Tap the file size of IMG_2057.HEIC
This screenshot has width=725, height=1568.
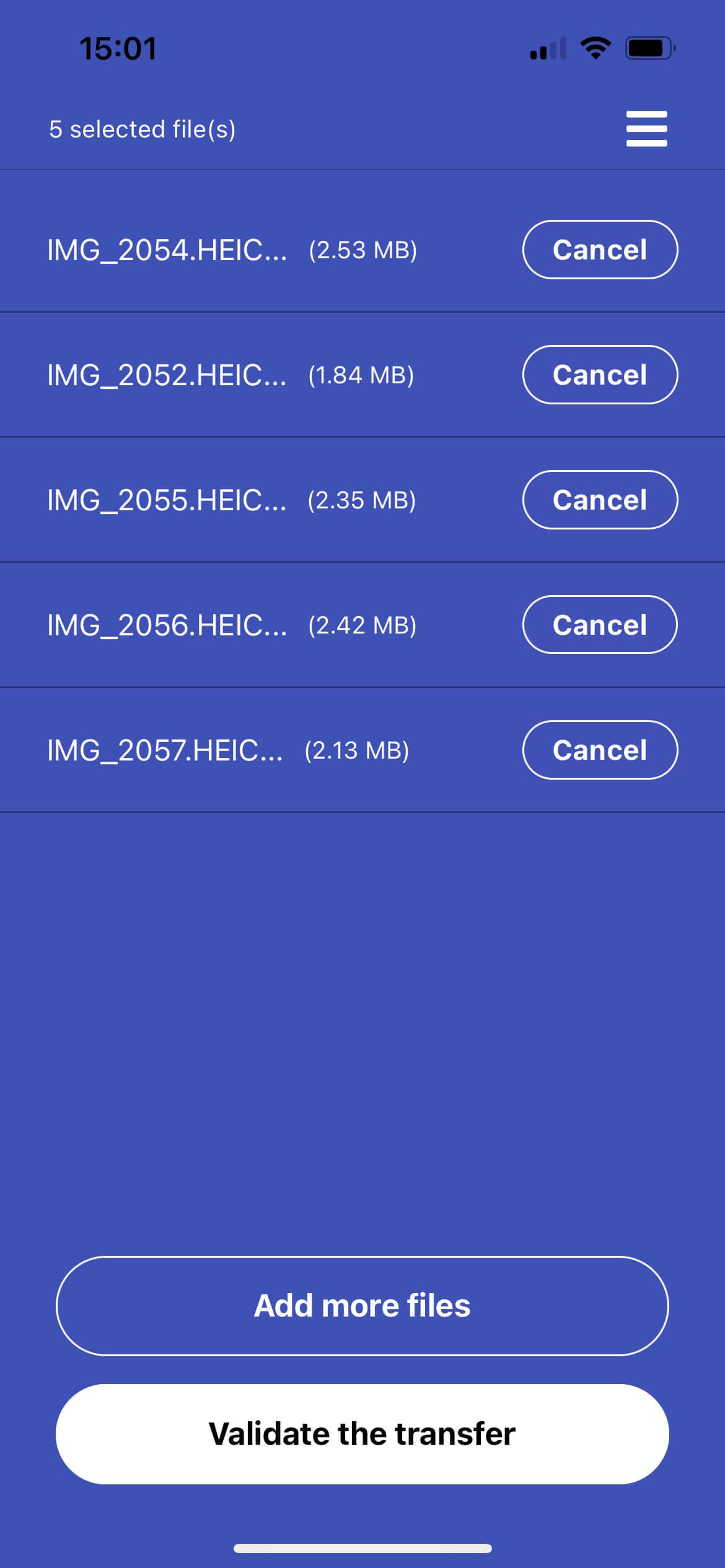pyautogui.click(x=356, y=750)
